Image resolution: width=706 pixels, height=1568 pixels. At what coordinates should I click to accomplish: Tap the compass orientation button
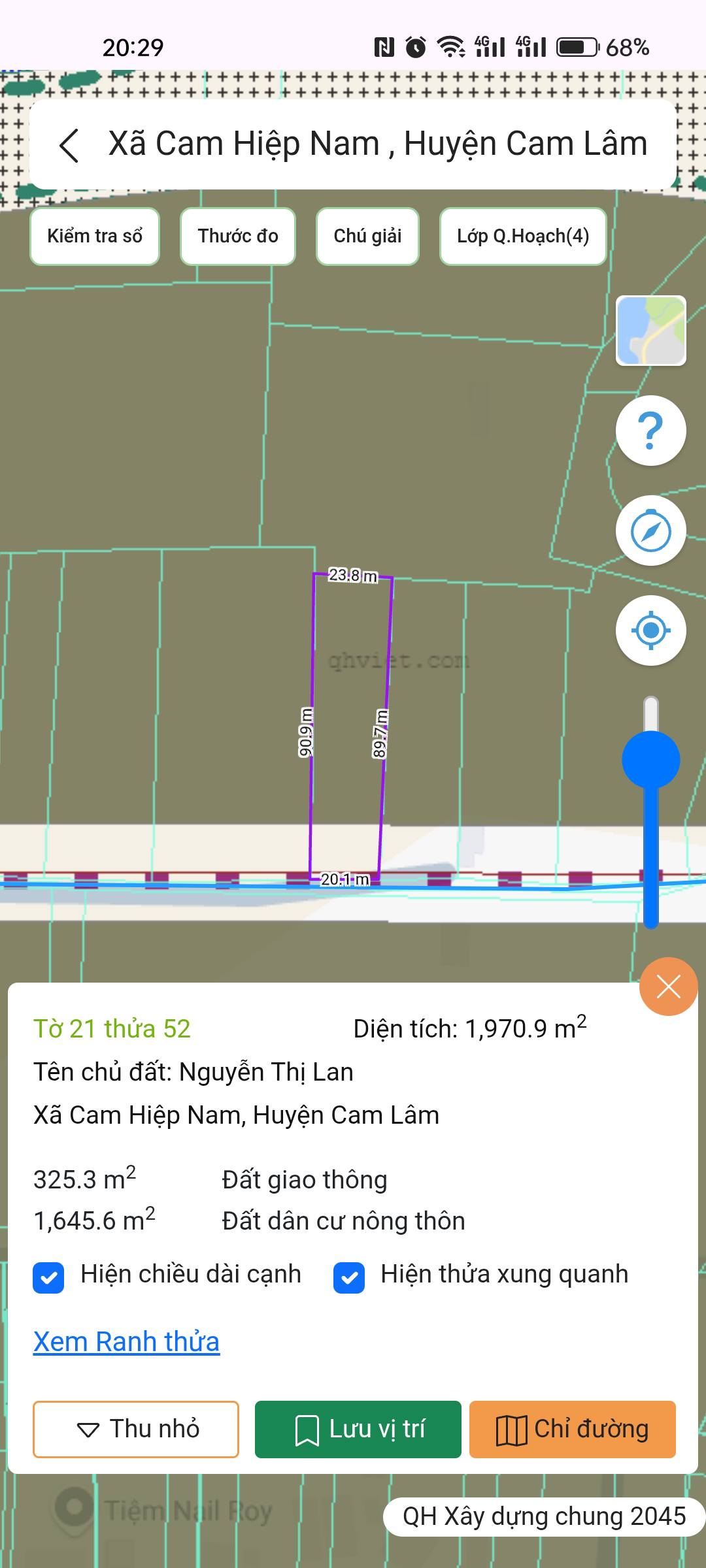point(651,531)
